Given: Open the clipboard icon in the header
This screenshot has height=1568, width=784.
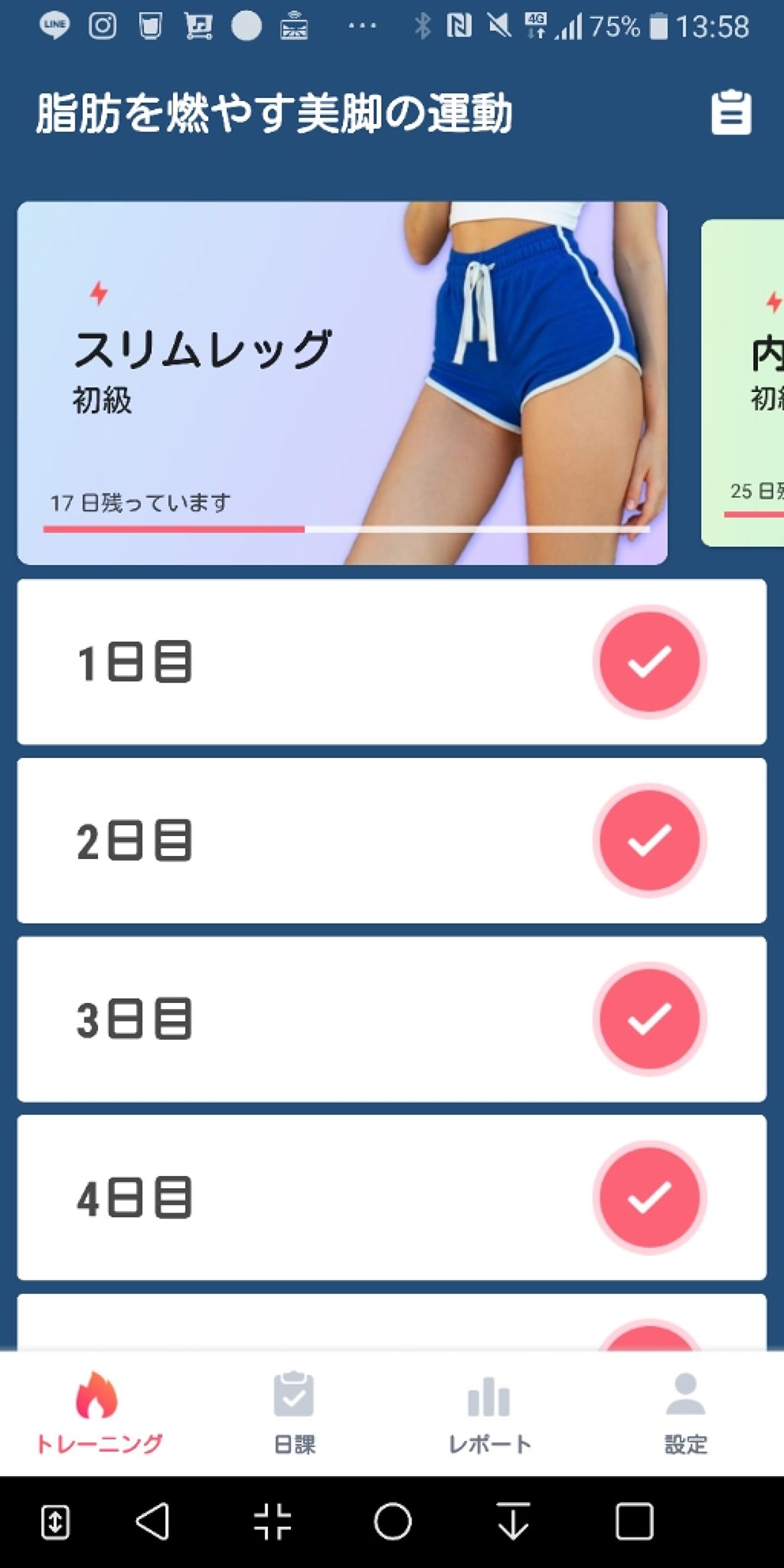Looking at the screenshot, I should point(730,113).
